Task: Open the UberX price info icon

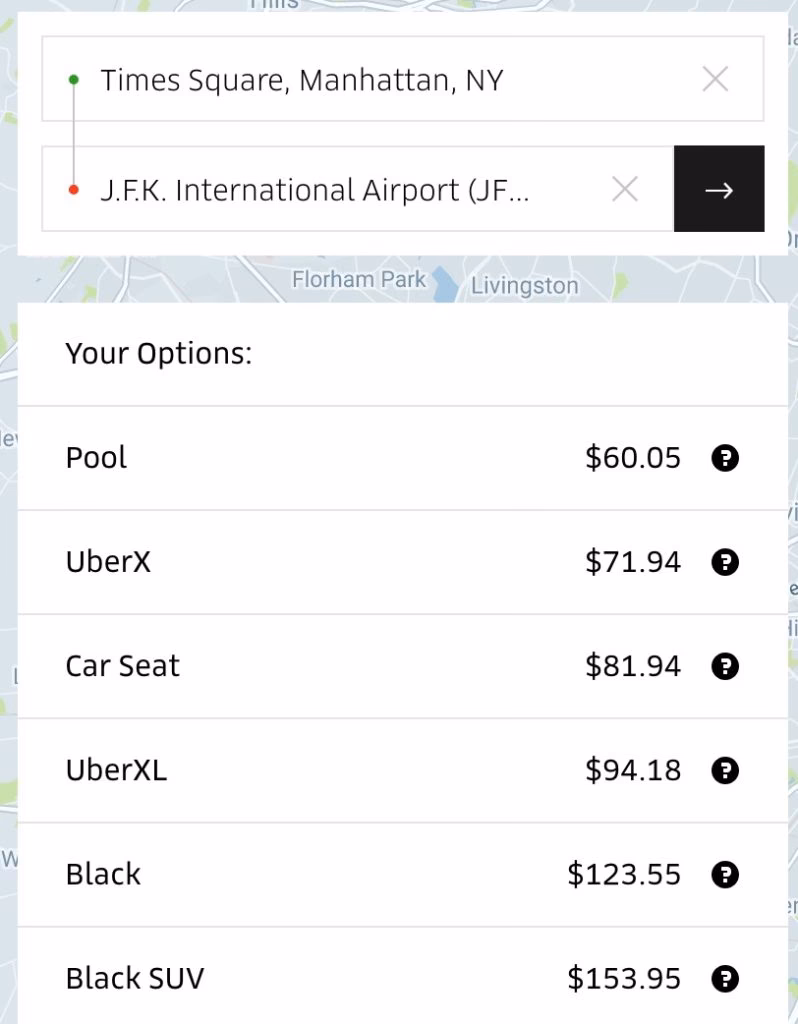Action: click(726, 562)
